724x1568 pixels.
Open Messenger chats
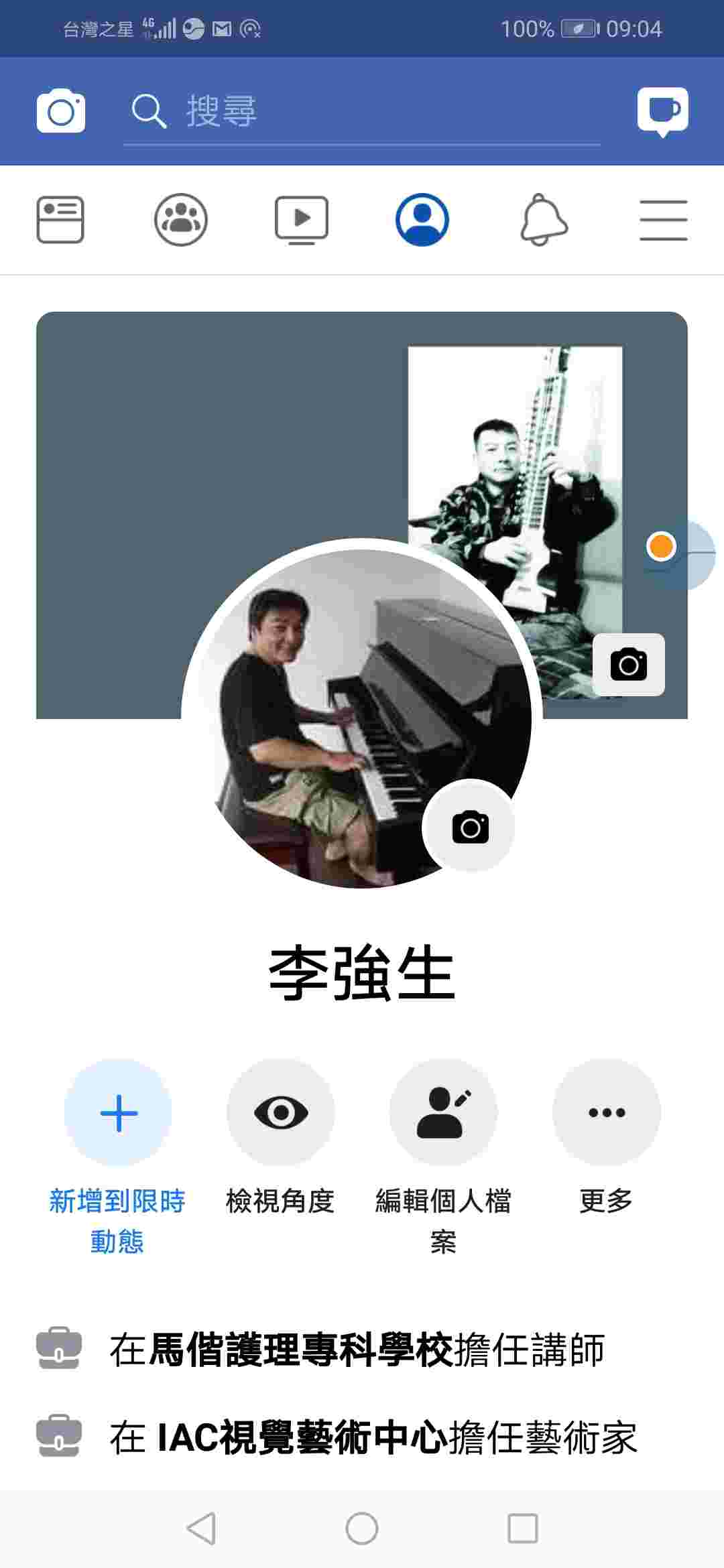click(x=663, y=111)
